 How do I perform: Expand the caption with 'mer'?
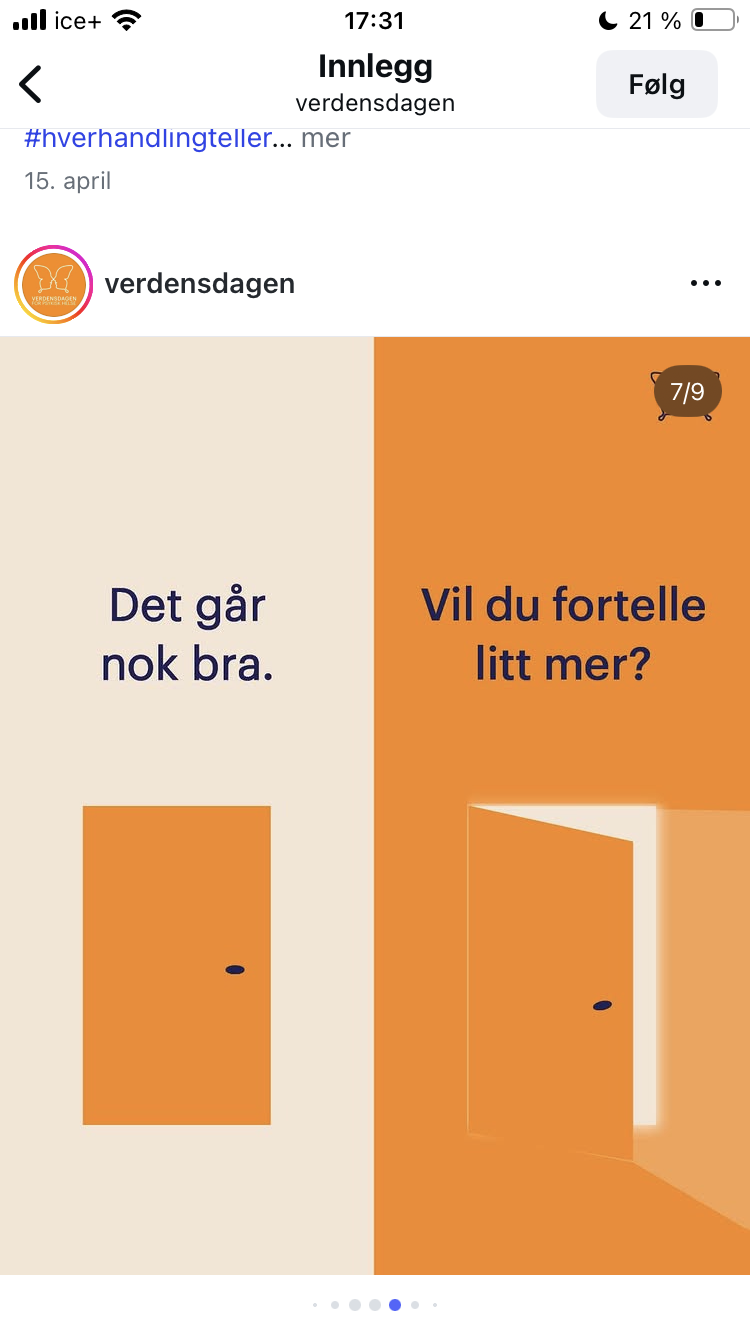(x=326, y=138)
